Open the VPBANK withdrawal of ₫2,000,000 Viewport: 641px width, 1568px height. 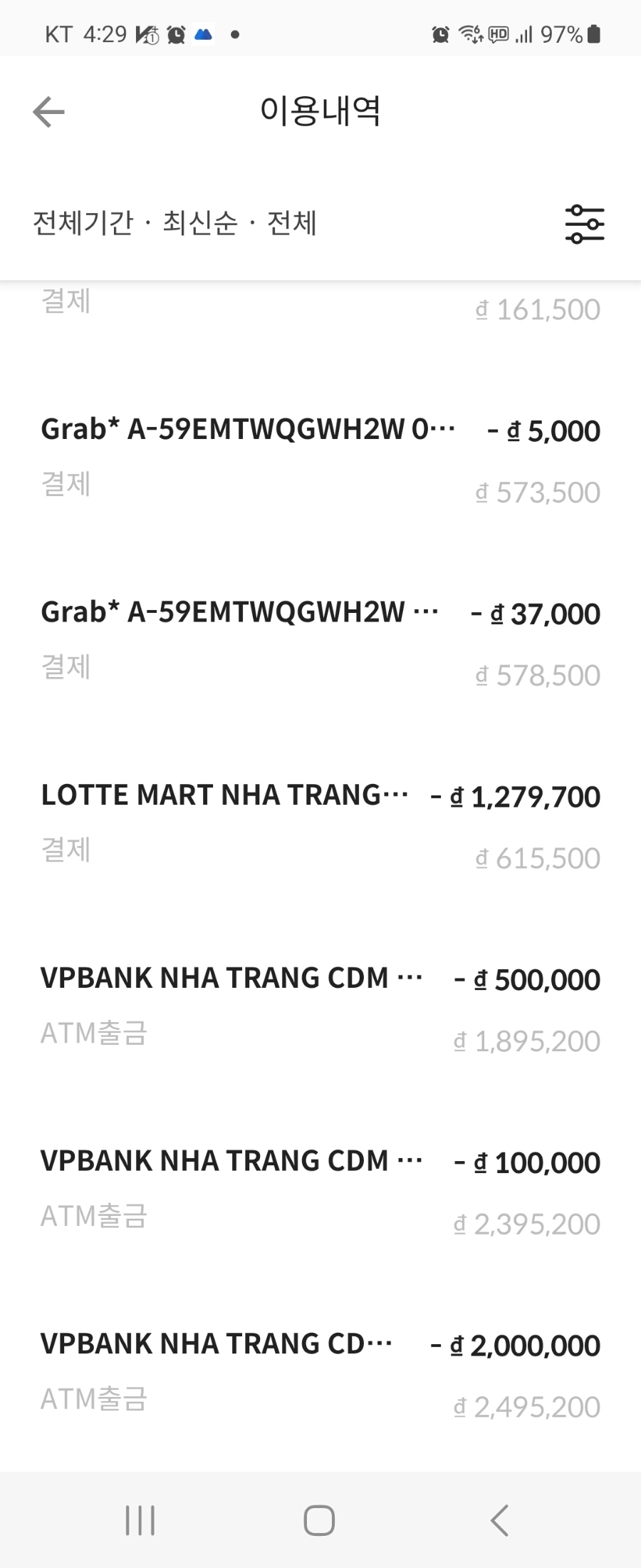tap(320, 1375)
